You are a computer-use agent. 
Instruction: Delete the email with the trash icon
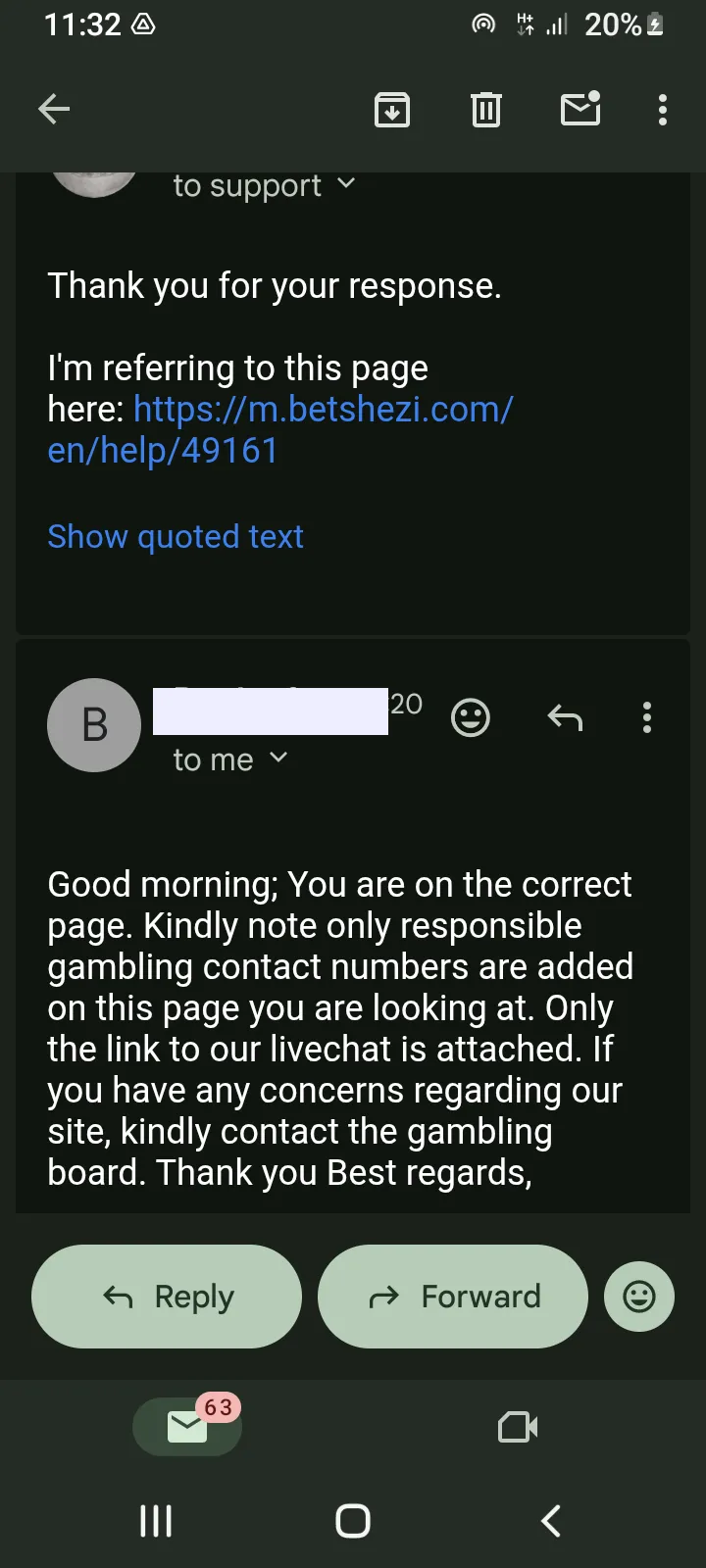[486, 110]
